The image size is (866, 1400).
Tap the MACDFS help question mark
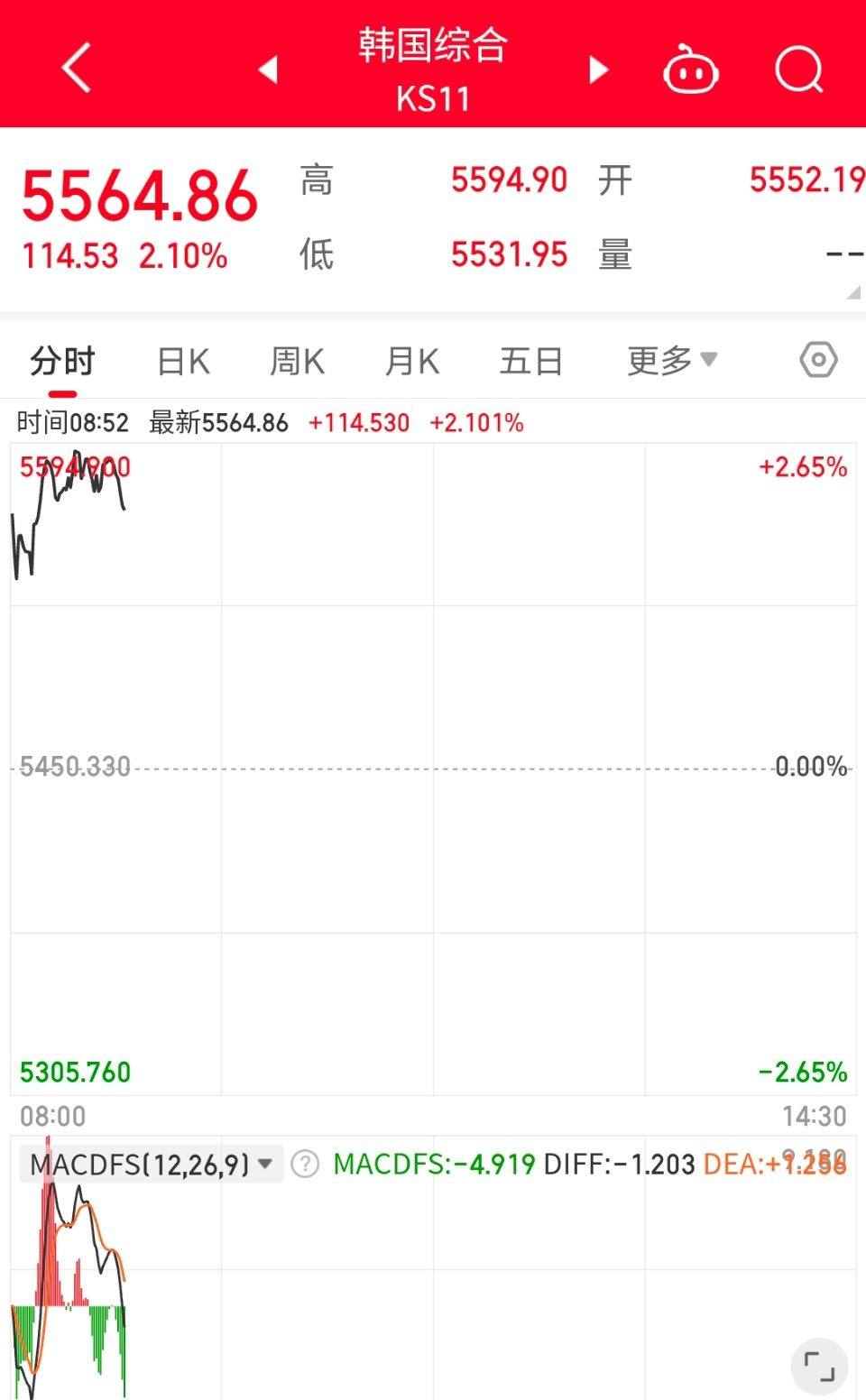click(305, 1165)
